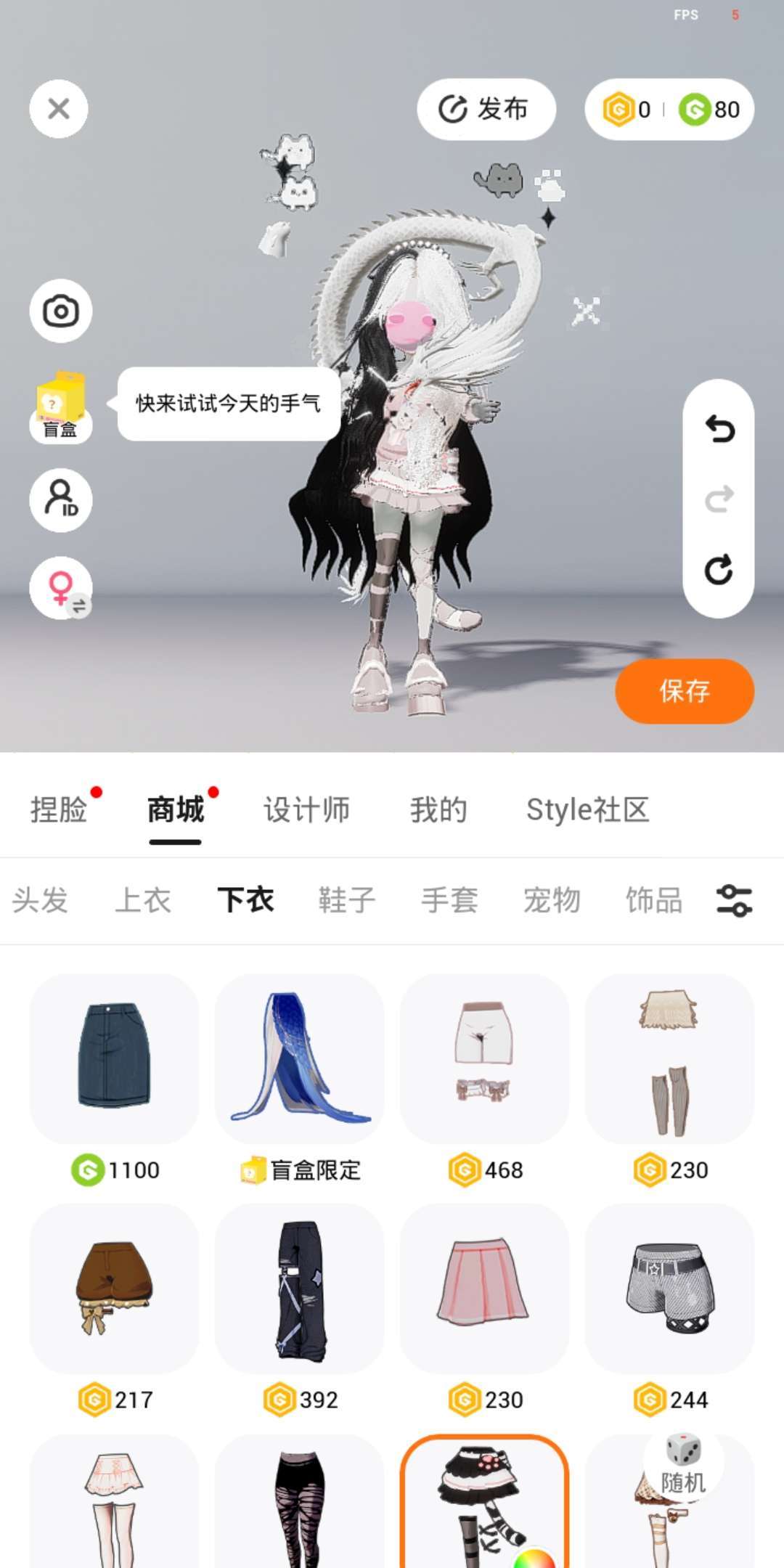Save the avatar with 保存
This screenshot has width=784, height=1568.
point(684,691)
